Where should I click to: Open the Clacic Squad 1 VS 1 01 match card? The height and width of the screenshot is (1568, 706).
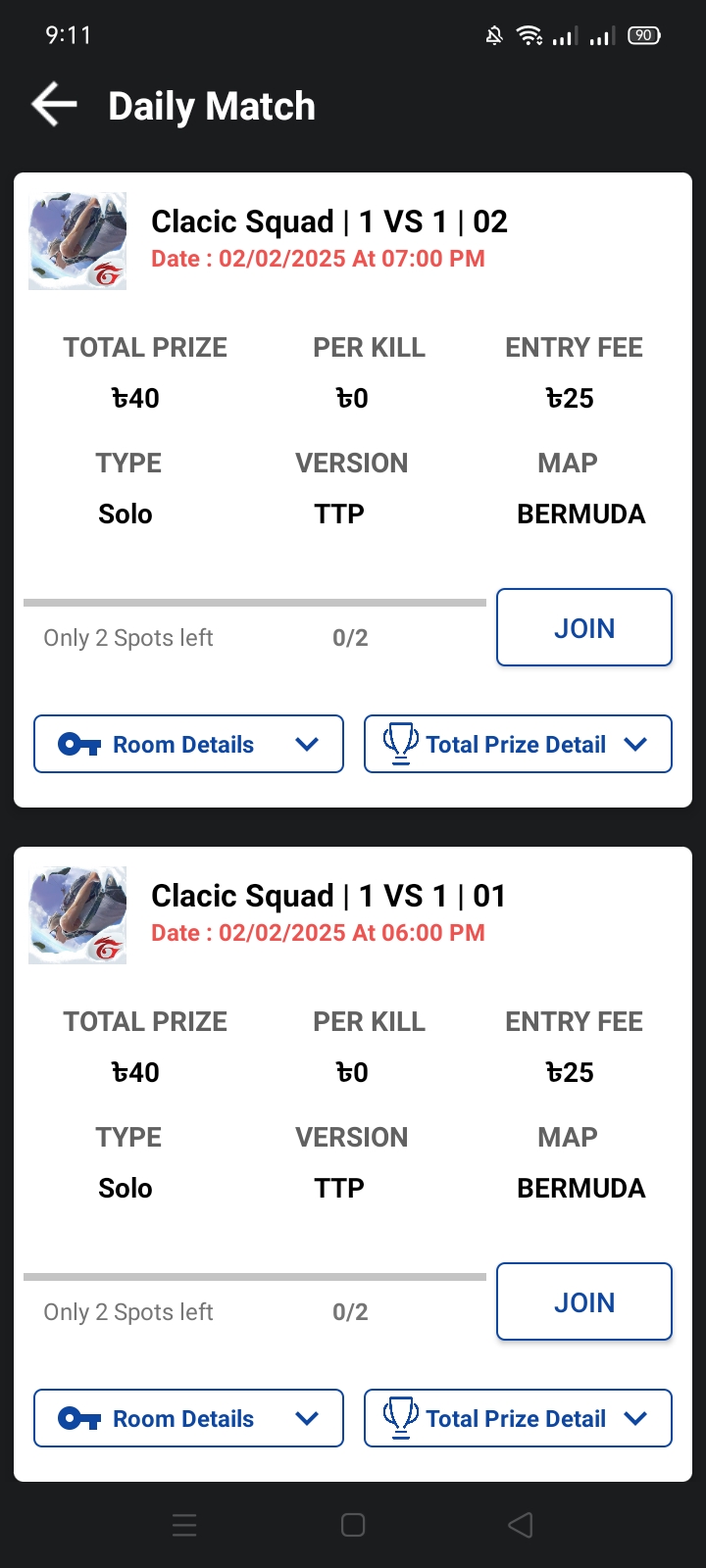353,1164
